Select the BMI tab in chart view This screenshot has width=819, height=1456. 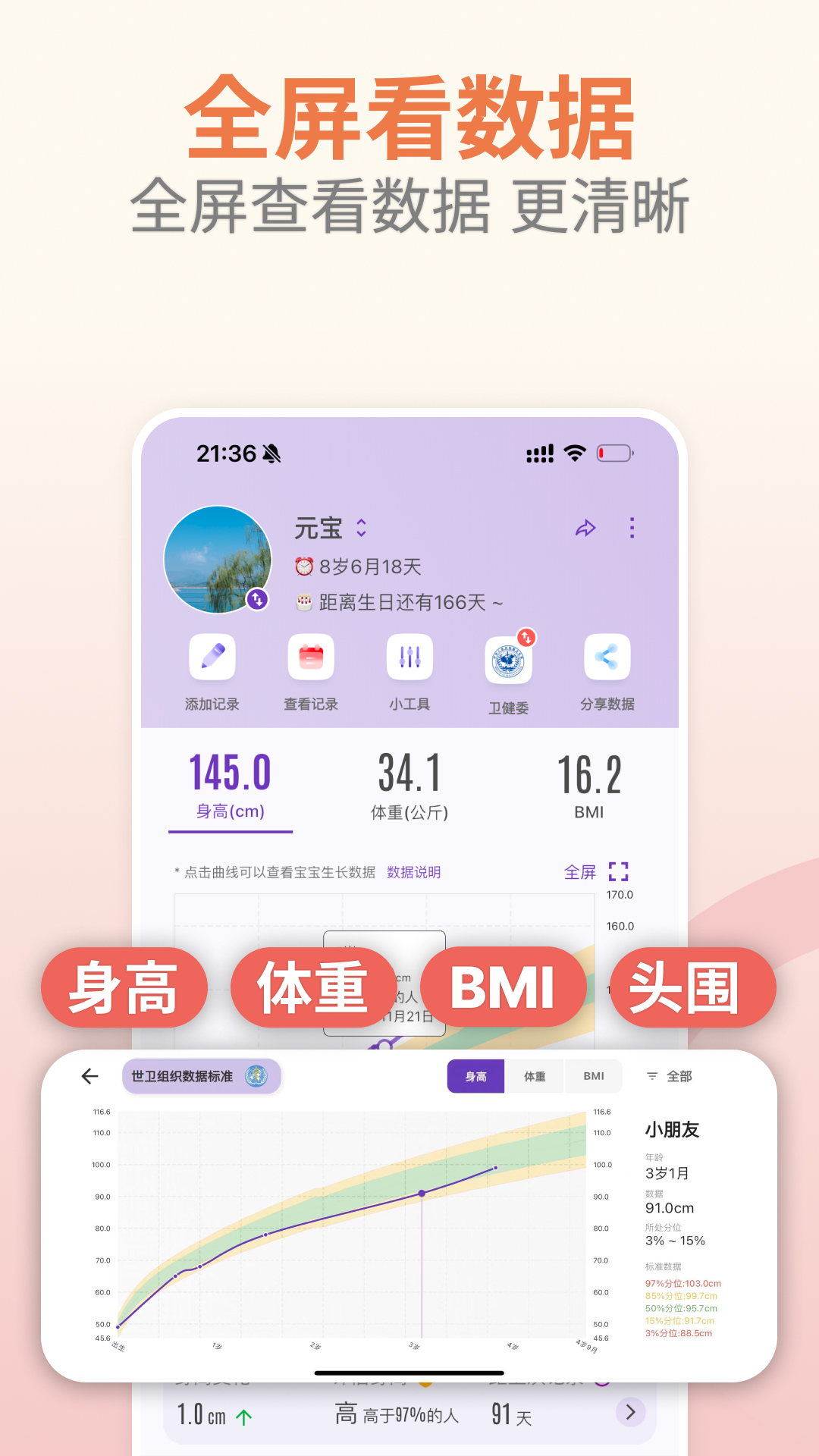[594, 1076]
